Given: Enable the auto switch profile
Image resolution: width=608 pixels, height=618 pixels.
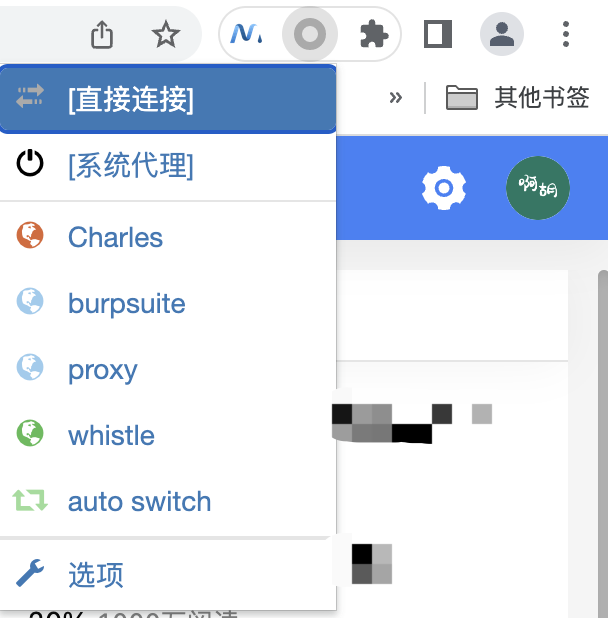Looking at the screenshot, I should coord(168,501).
